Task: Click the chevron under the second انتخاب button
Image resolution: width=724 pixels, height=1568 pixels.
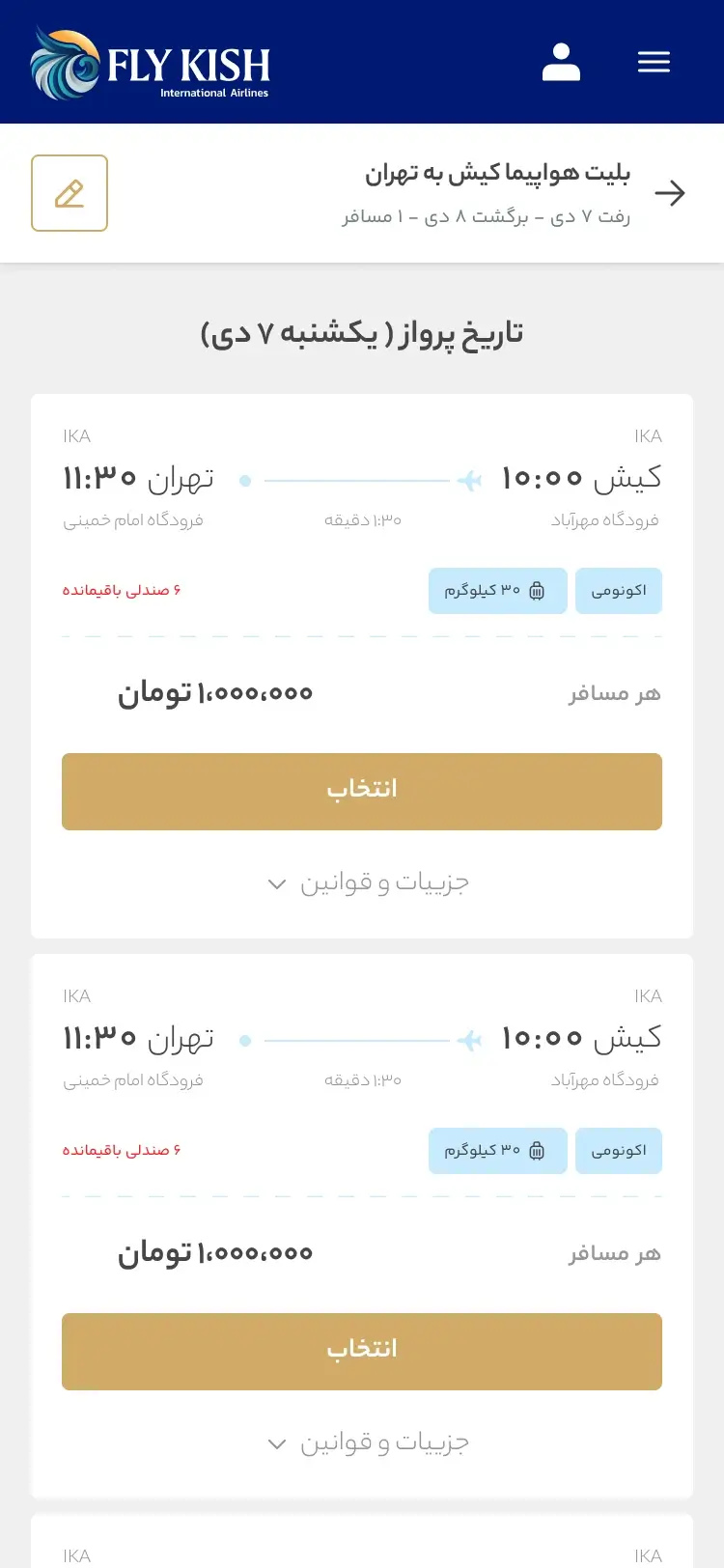Action: (x=276, y=1443)
